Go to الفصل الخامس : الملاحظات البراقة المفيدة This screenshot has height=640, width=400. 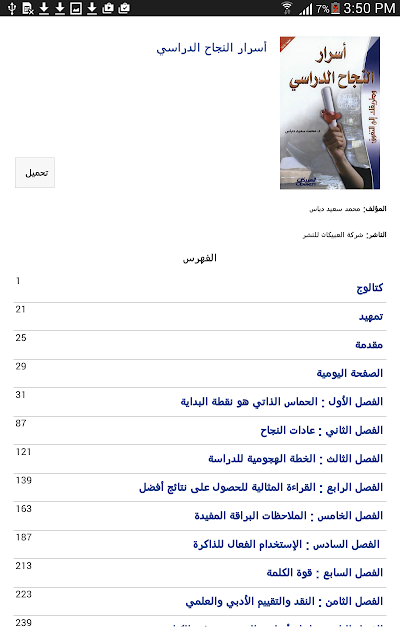pos(289,516)
